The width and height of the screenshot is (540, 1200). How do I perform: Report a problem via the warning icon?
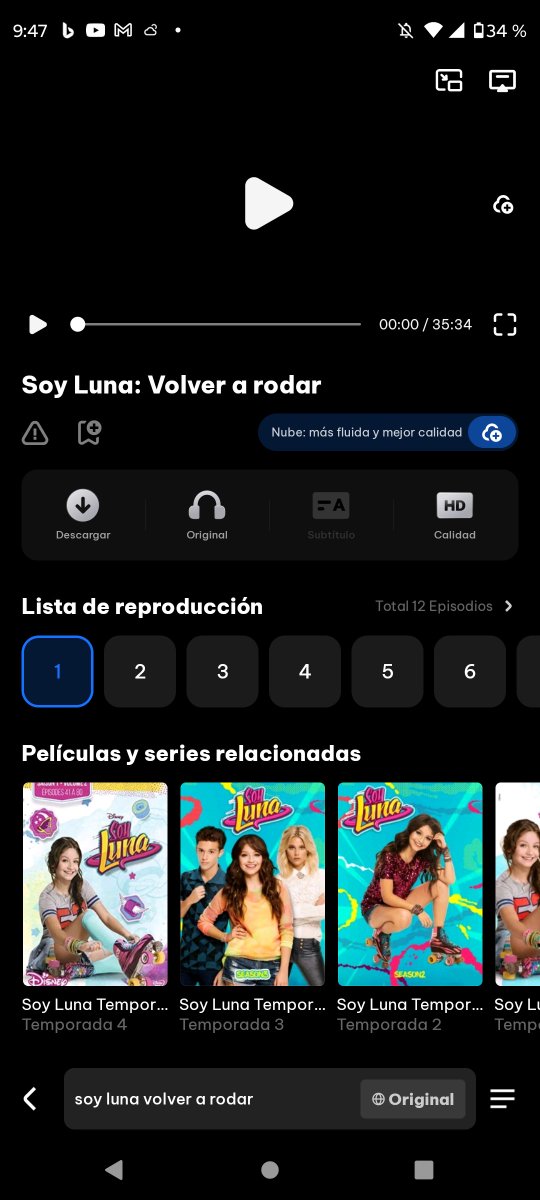click(x=35, y=433)
